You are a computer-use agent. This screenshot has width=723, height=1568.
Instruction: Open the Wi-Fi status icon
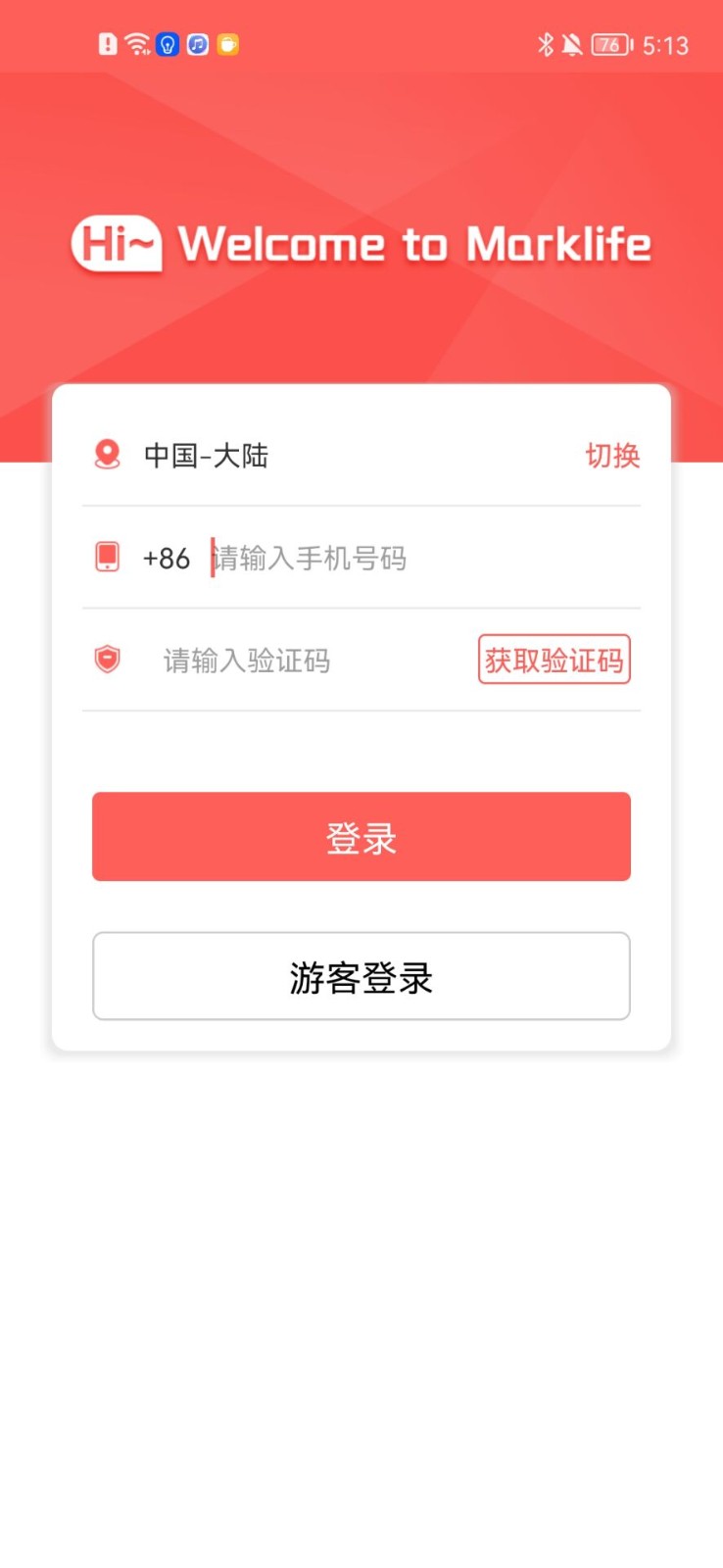point(136,43)
